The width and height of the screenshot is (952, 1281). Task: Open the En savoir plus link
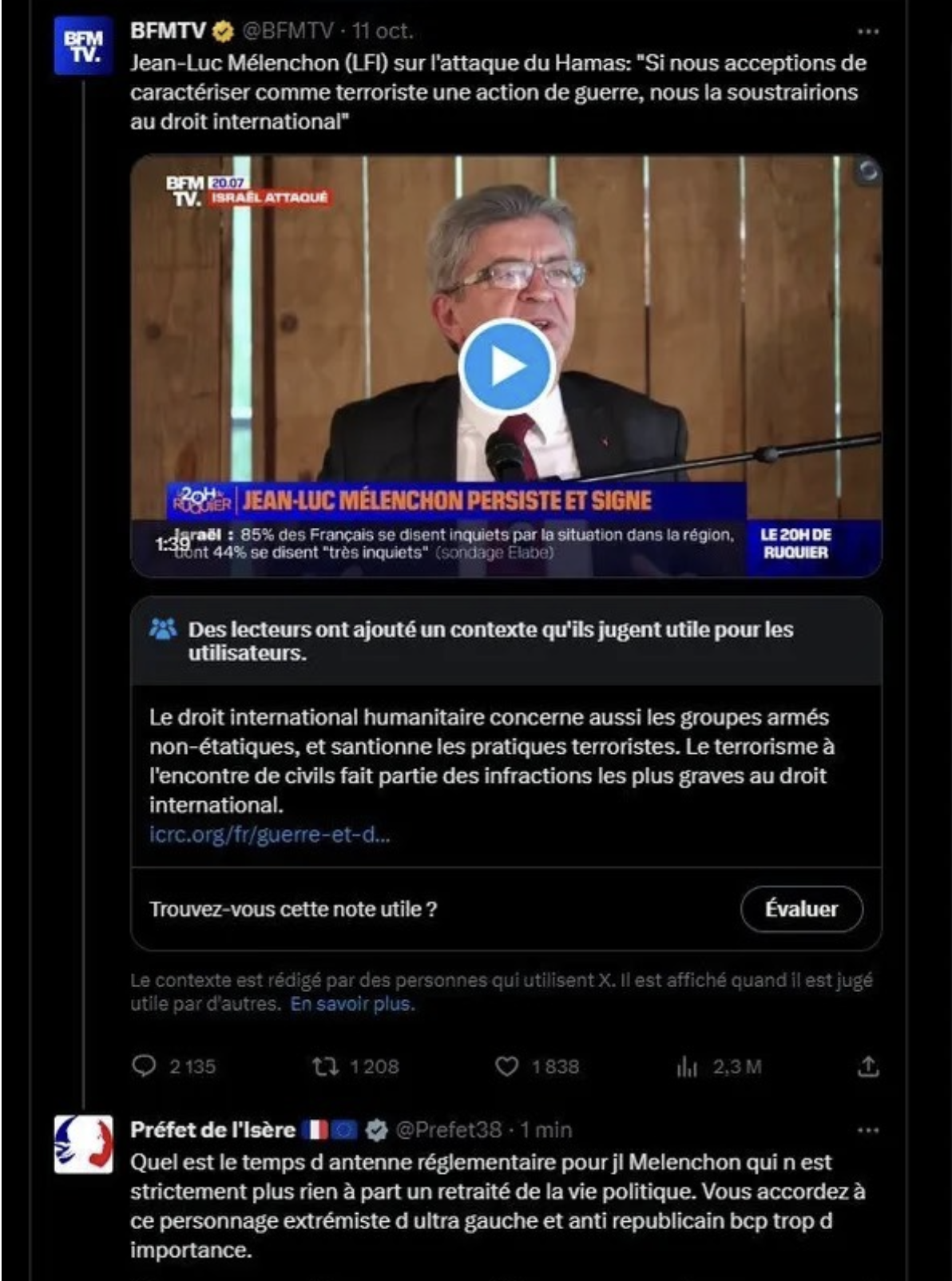[352, 1004]
